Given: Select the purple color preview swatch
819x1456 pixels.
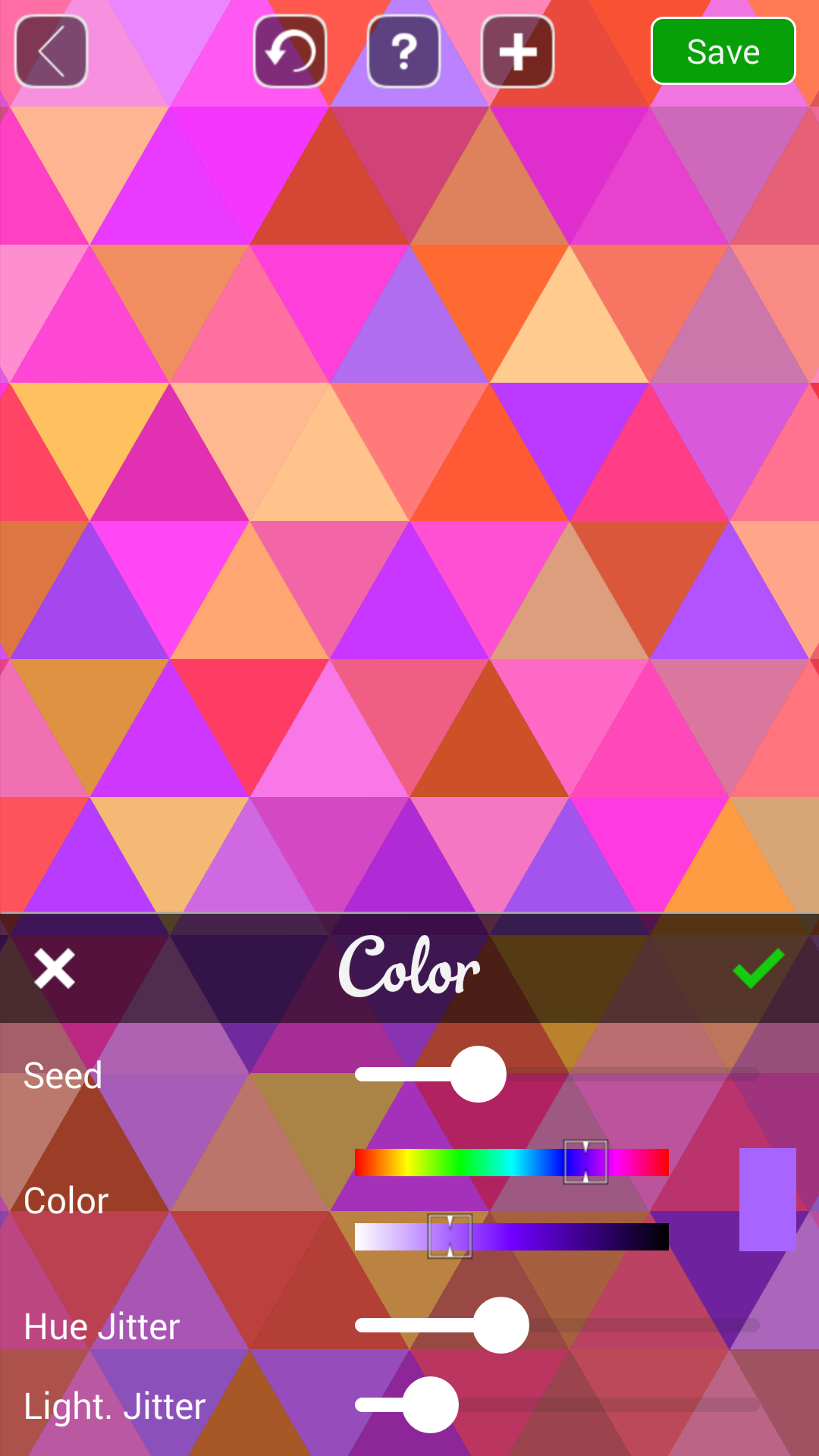Looking at the screenshot, I should (x=766, y=1198).
